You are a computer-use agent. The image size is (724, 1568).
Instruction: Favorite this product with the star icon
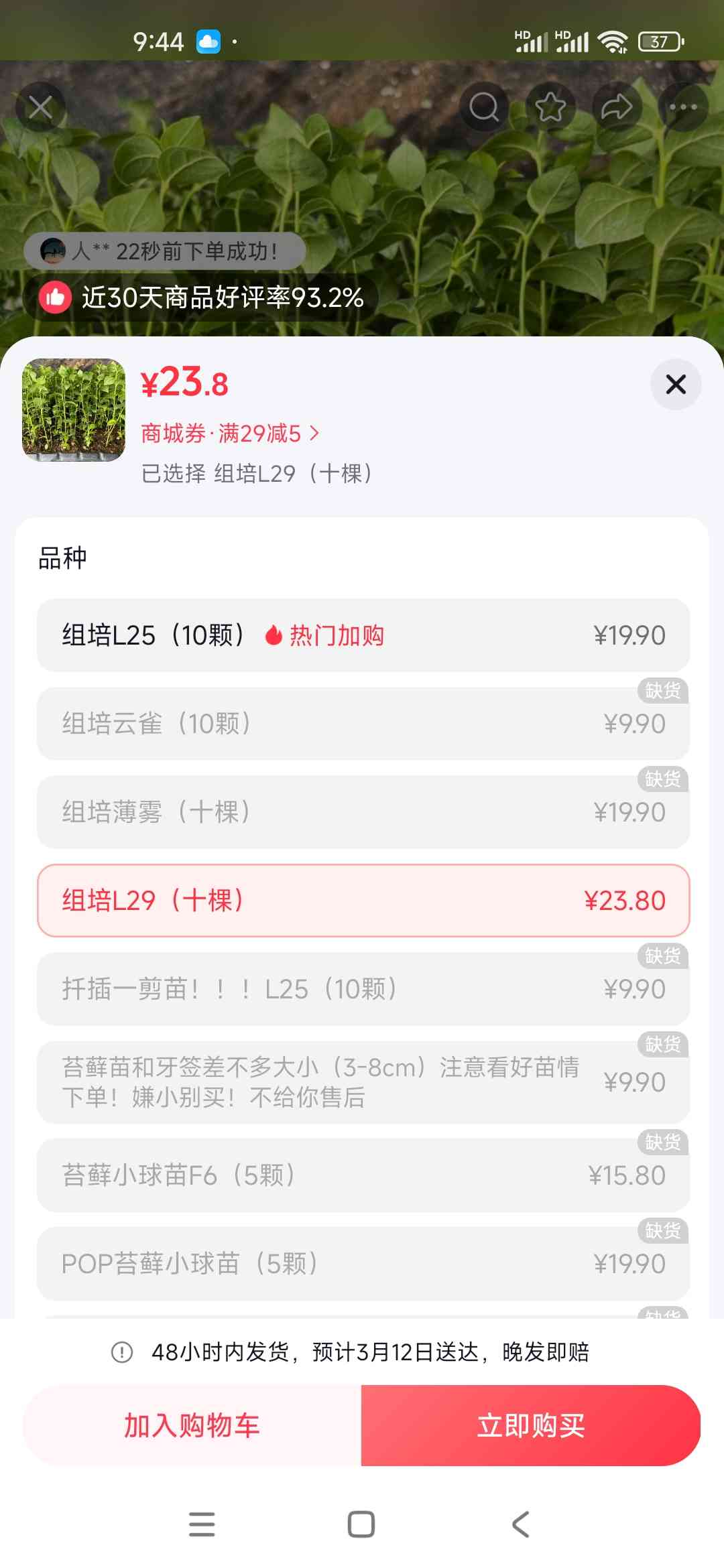pos(550,107)
